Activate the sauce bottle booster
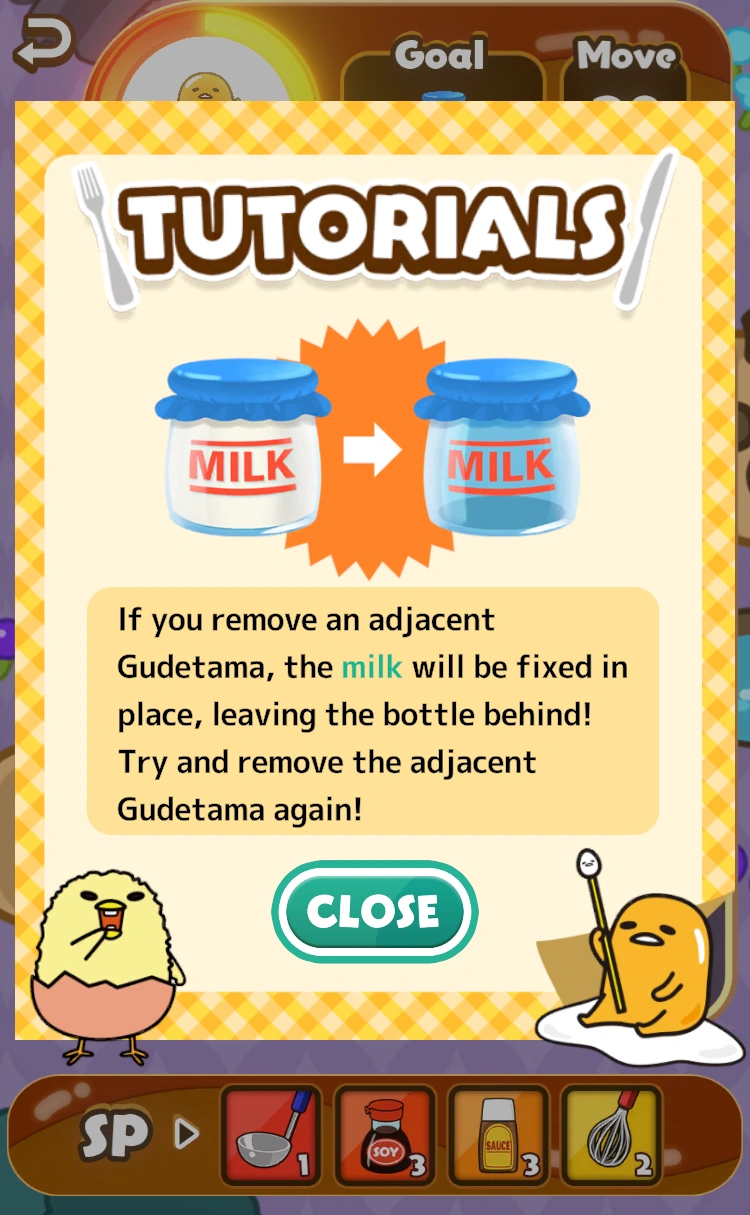This screenshot has width=750, height=1215. [x=499, y=1133]
